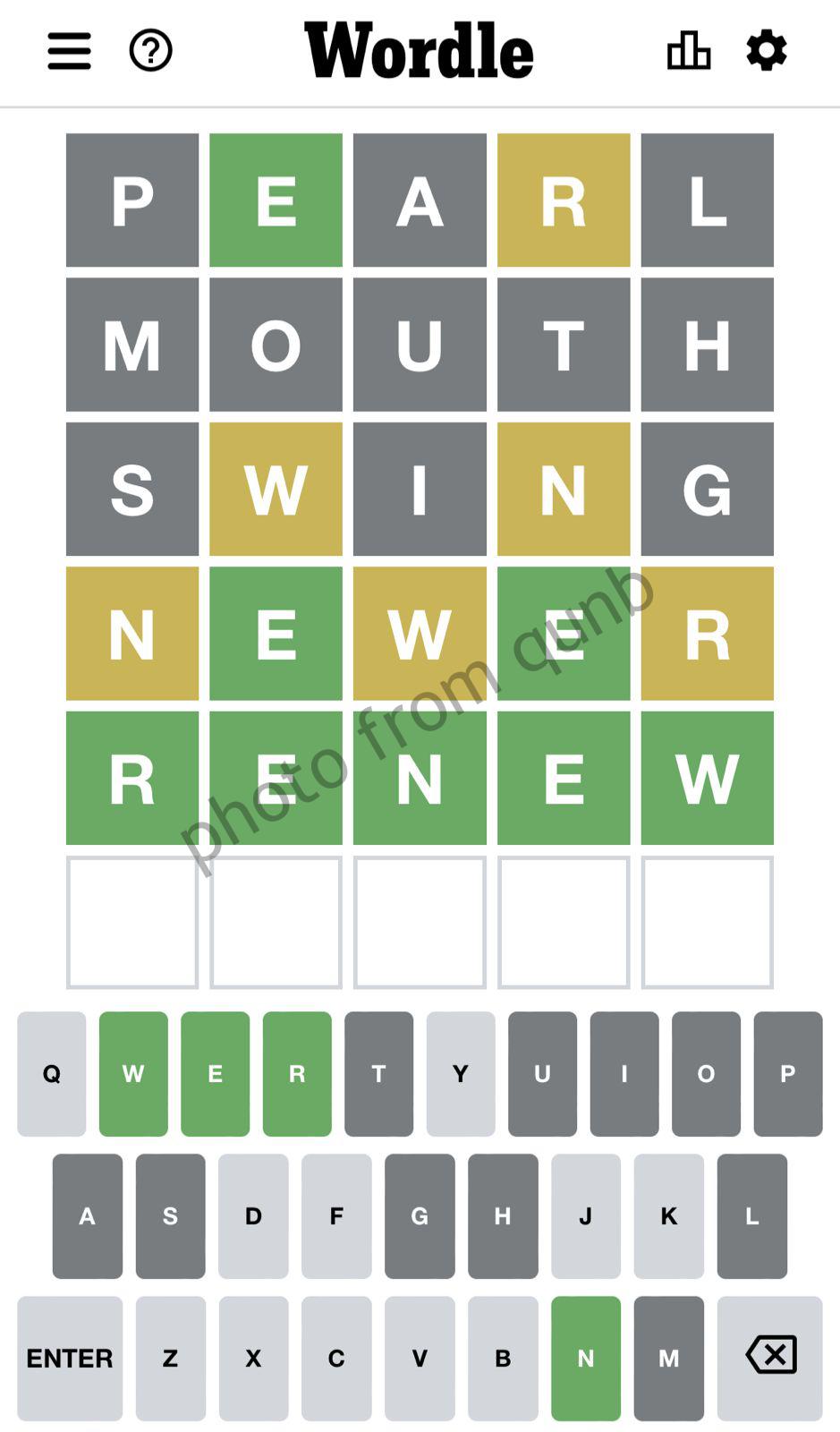The height and width of the screenshot is (1432, 840).
Task: Tap the X key
Action: pyautogui.click(x=253, y=1358)
